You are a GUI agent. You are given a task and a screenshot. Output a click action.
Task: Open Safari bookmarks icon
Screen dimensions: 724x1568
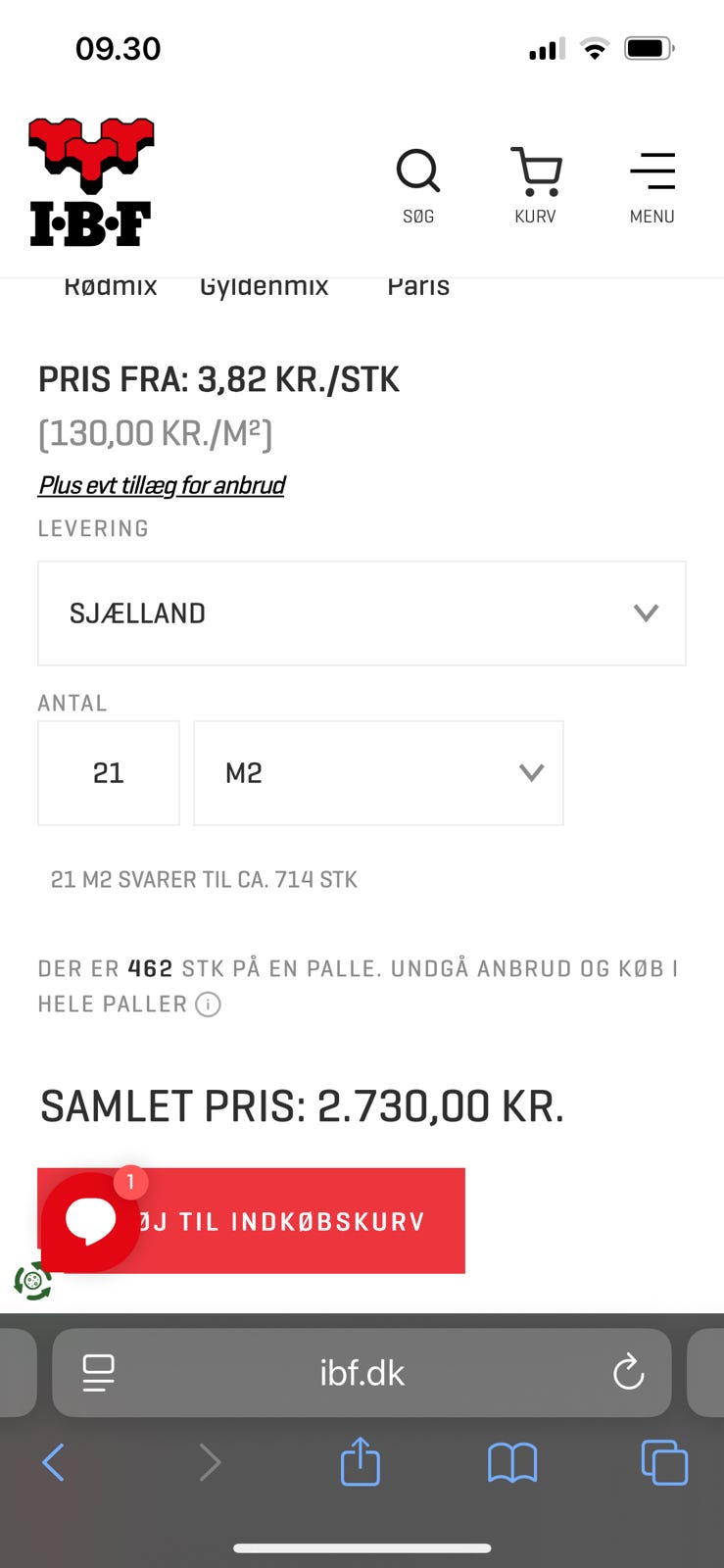pos(512,1462)
